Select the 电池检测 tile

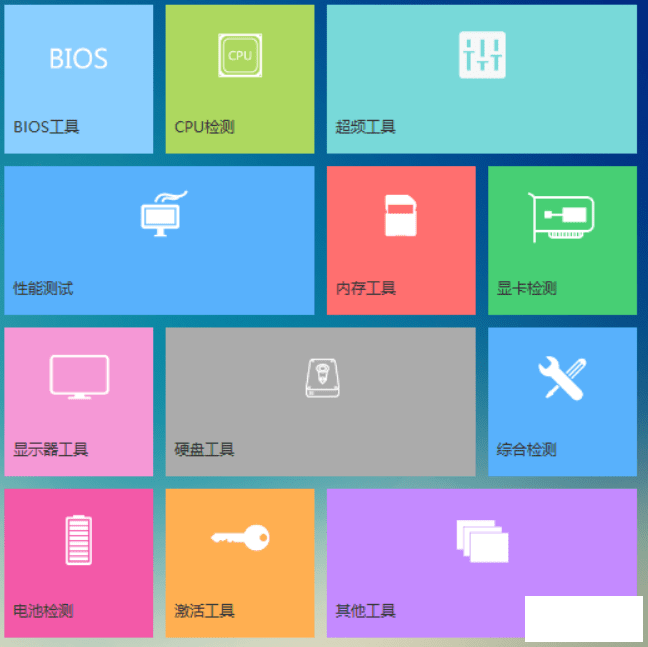click(x=79, y=562)
